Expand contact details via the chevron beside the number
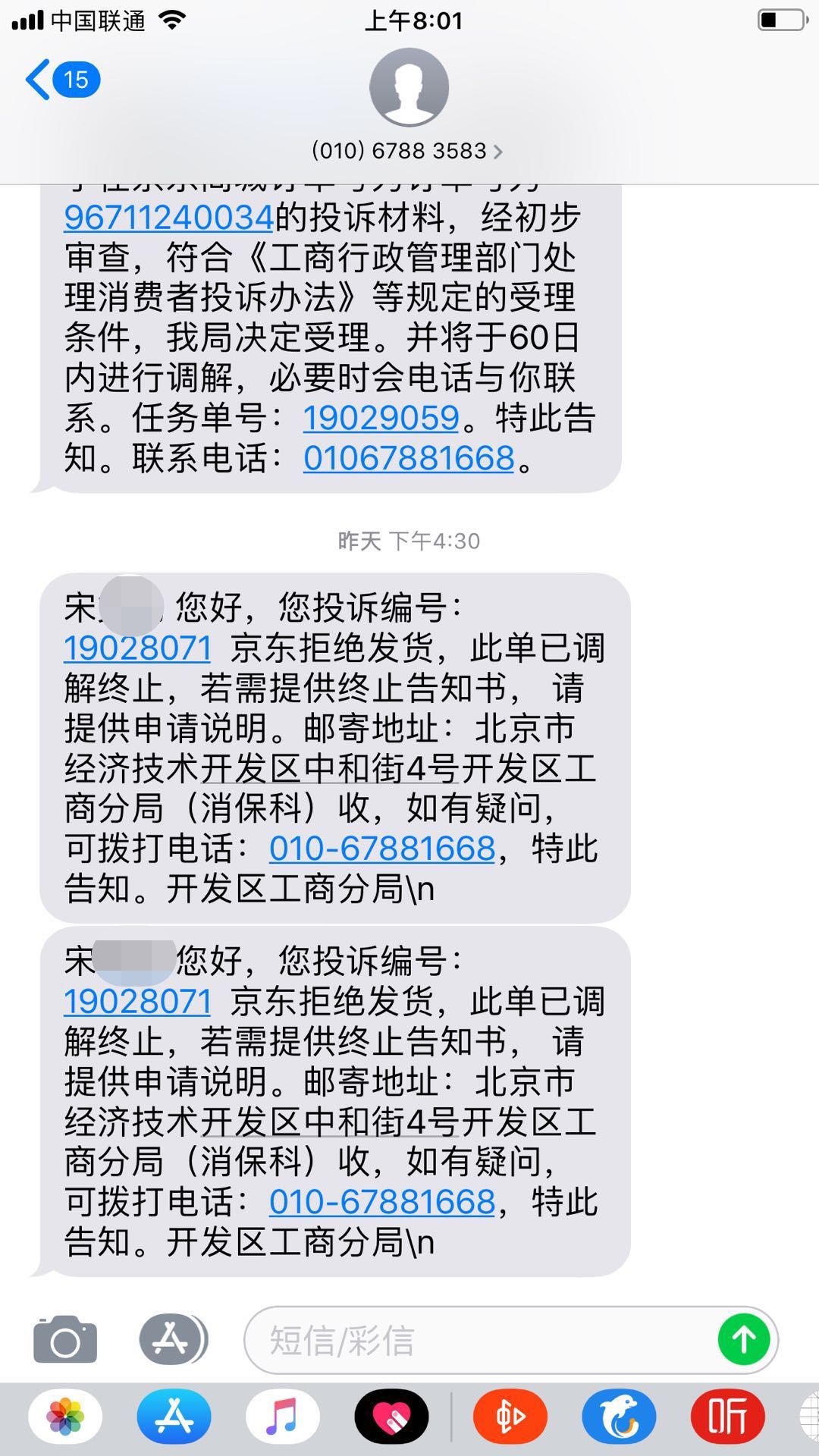 pos(498,151)
